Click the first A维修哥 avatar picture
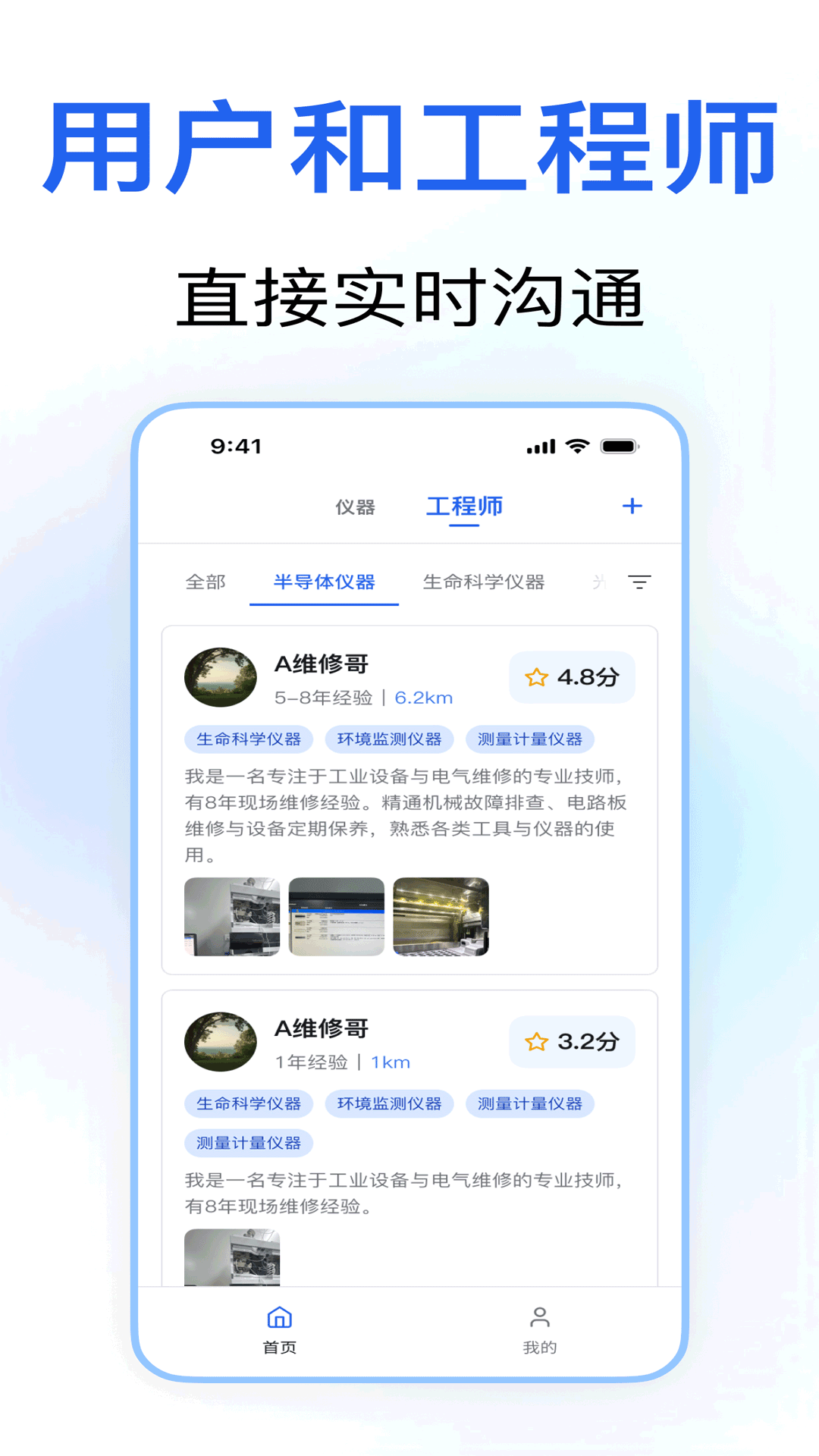Image resolution: width=819 pixels, height=1456 pixels. [220, 677]
